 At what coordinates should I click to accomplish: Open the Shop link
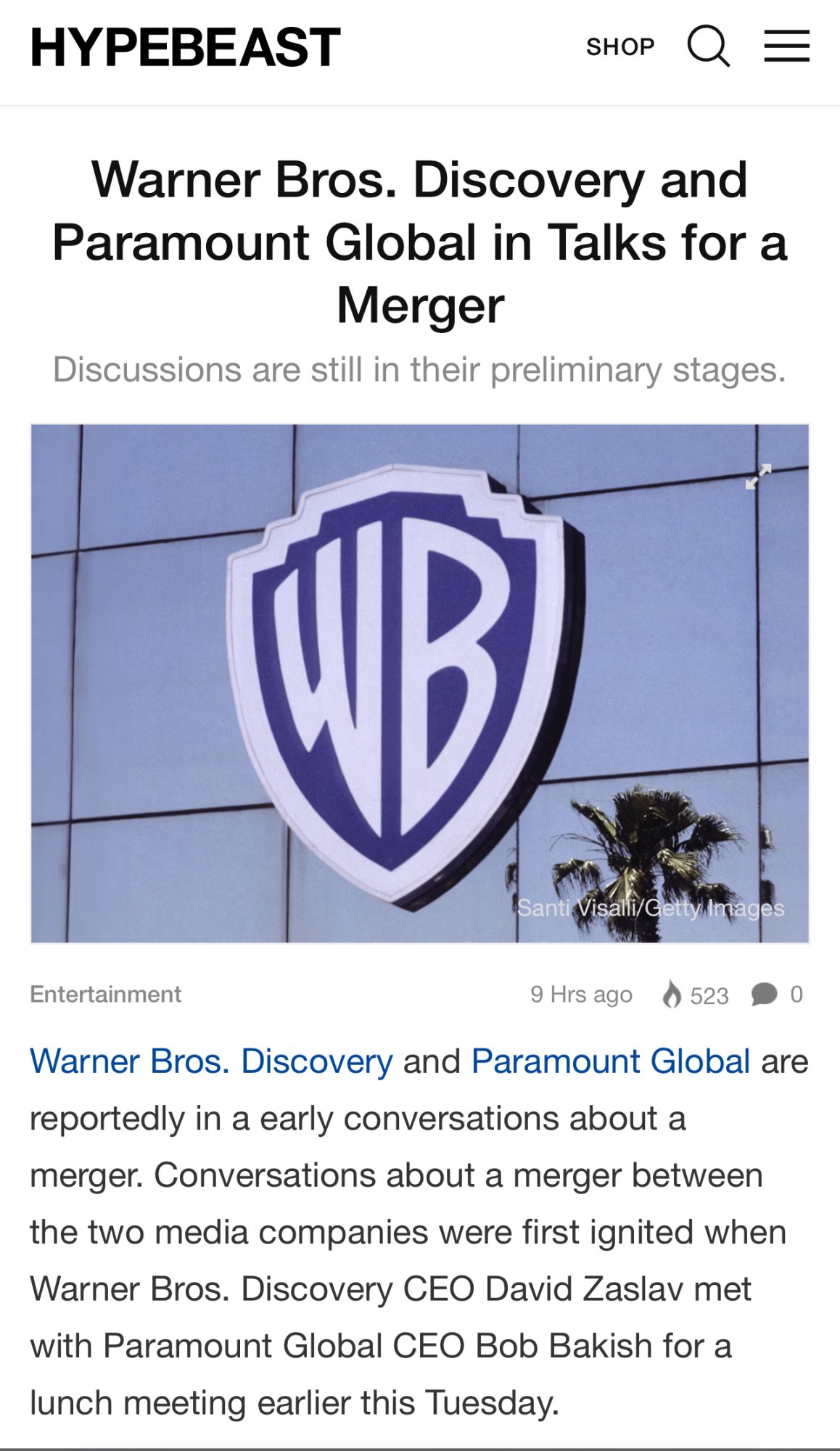(620, 47)
